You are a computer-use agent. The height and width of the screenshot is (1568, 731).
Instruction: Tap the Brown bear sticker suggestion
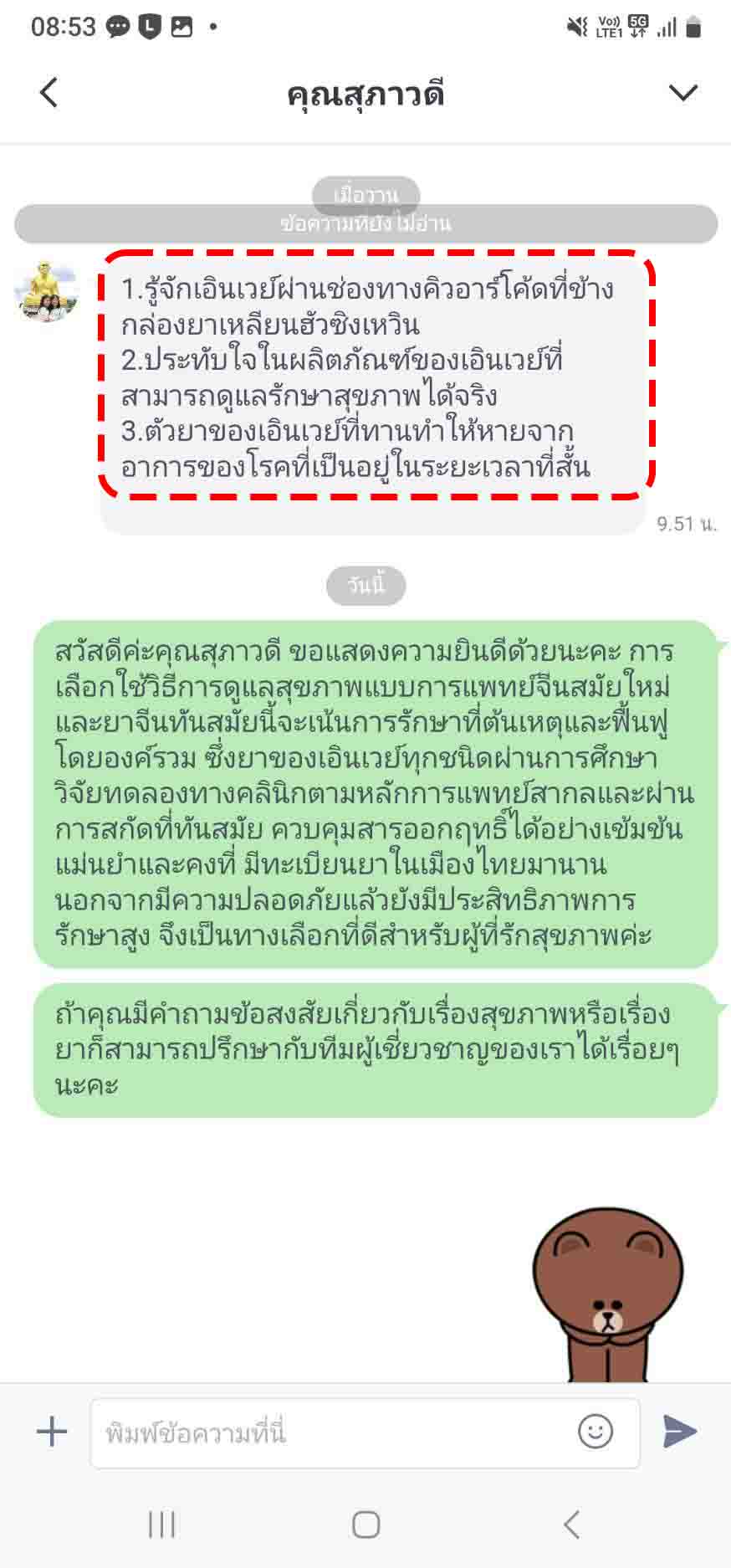tap(608, 1294)
